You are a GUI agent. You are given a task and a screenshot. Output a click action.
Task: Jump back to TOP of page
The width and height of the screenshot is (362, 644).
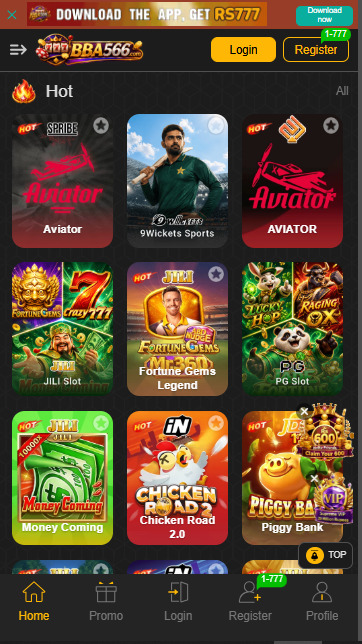coord(325,555)
